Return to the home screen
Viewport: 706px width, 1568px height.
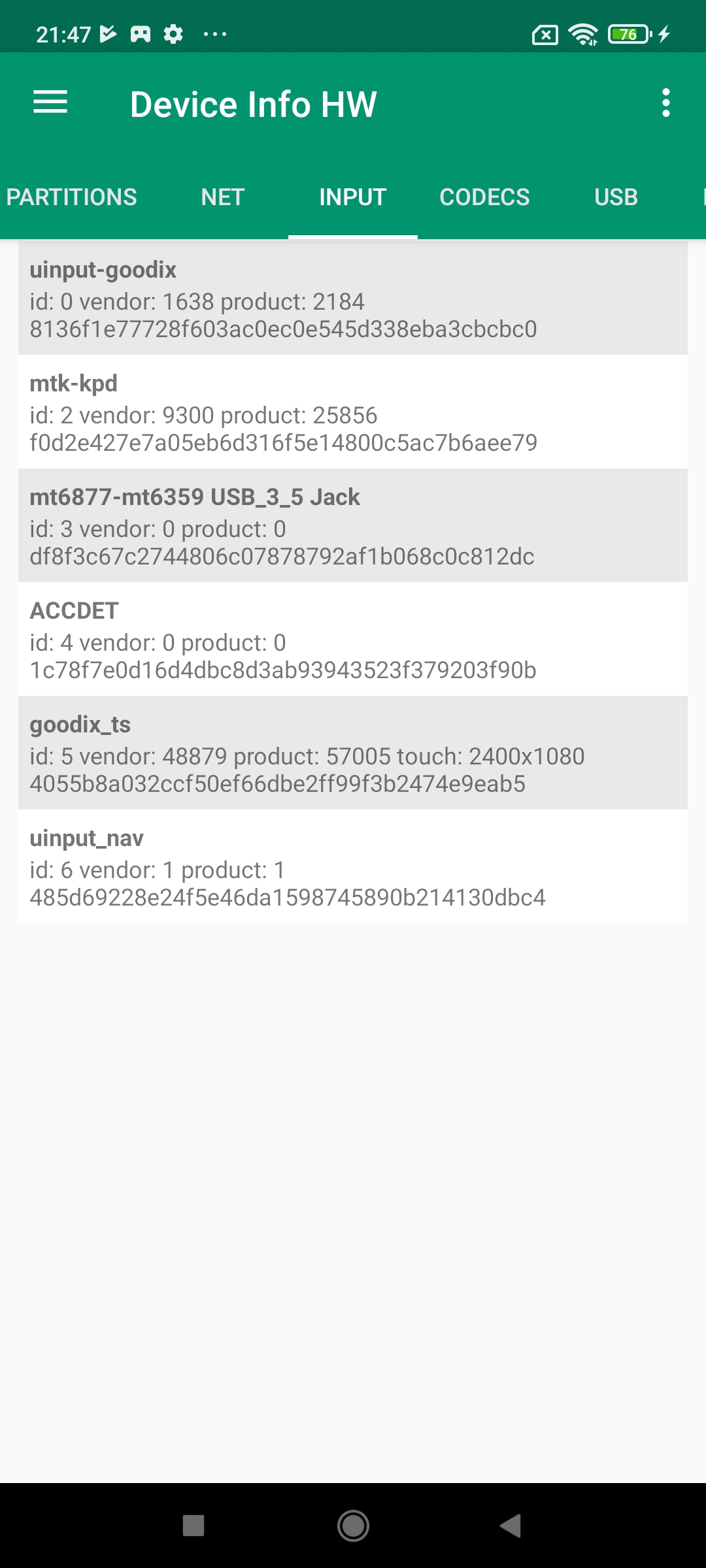coord(353,1526)
